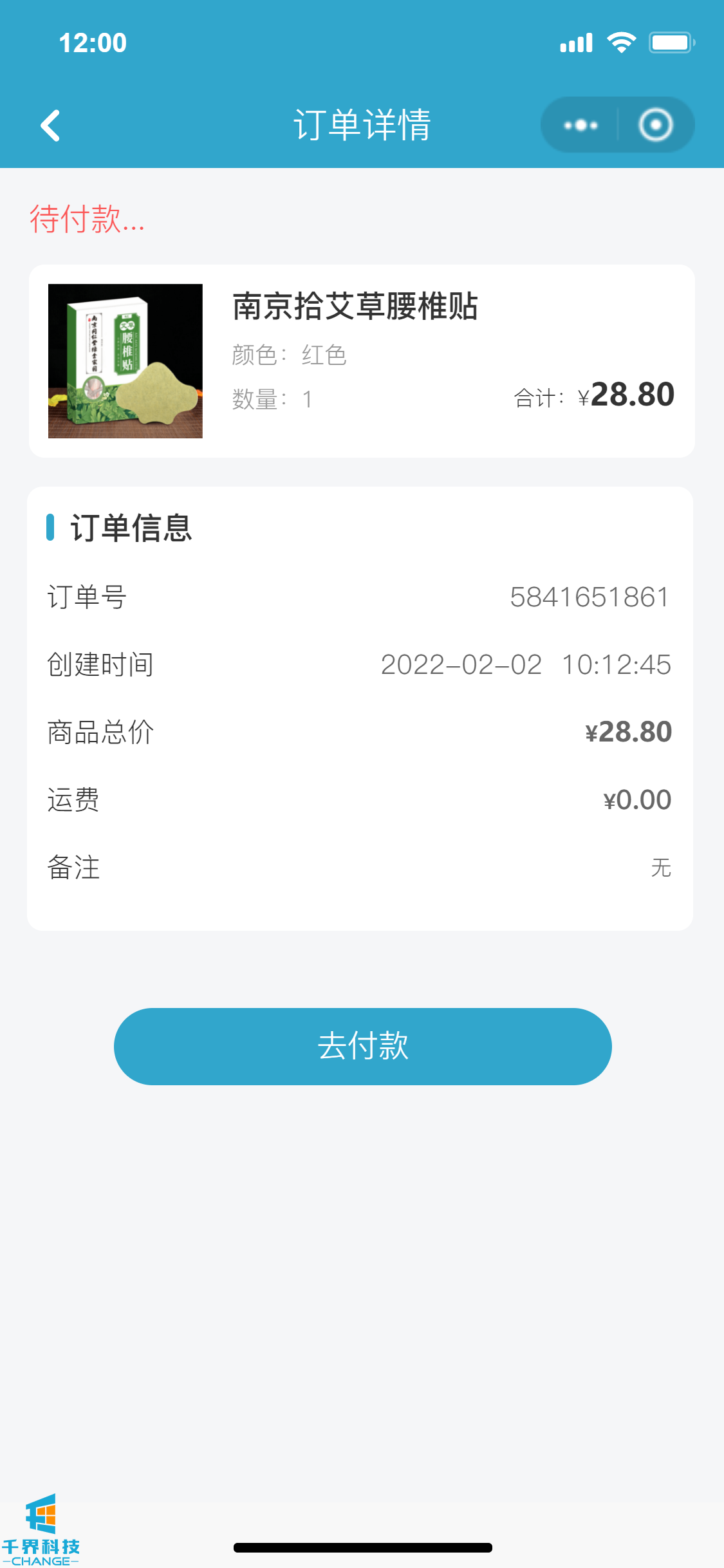Close the mini program with the circle button
This screenshot has width=724, height=1568.
tap(655, 125)
